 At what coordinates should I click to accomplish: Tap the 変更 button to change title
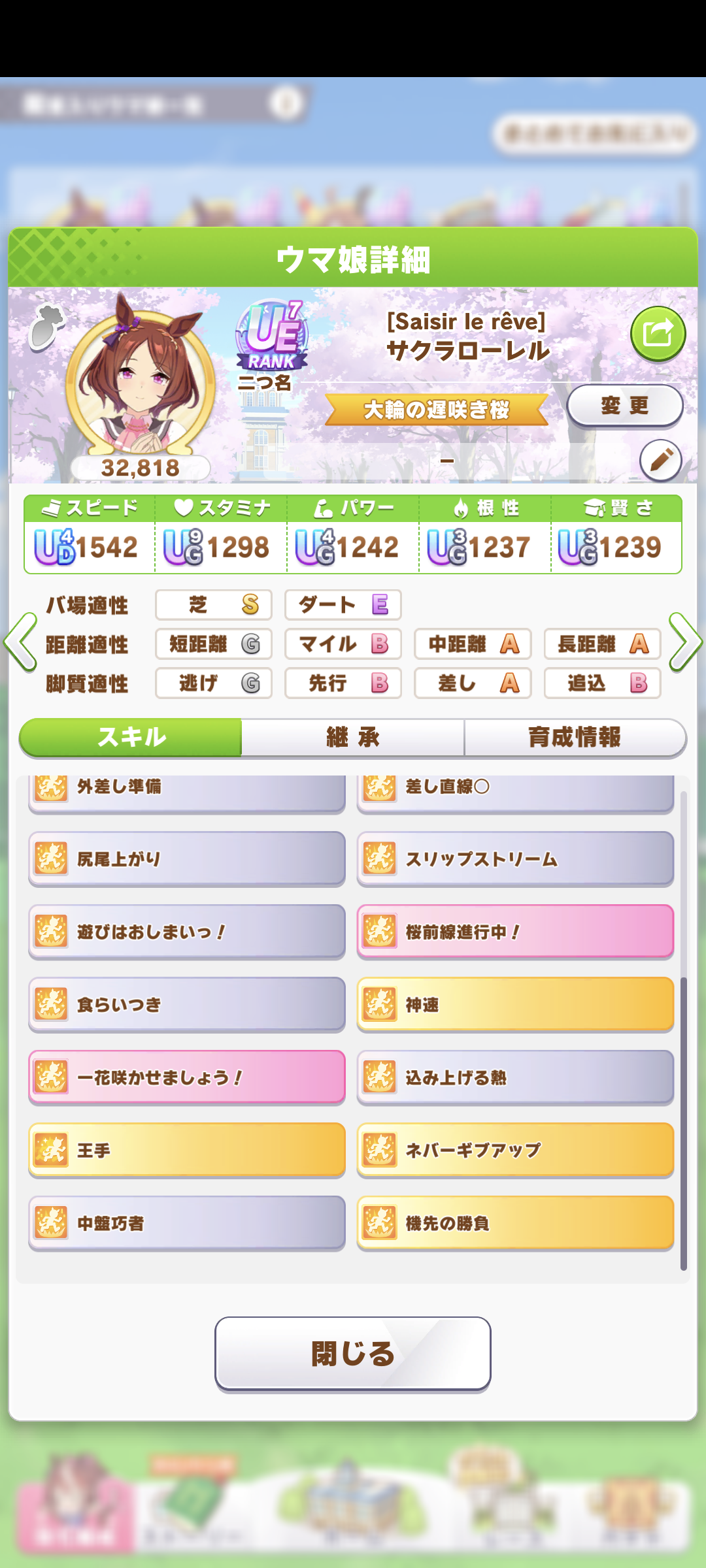click(624, 406)
